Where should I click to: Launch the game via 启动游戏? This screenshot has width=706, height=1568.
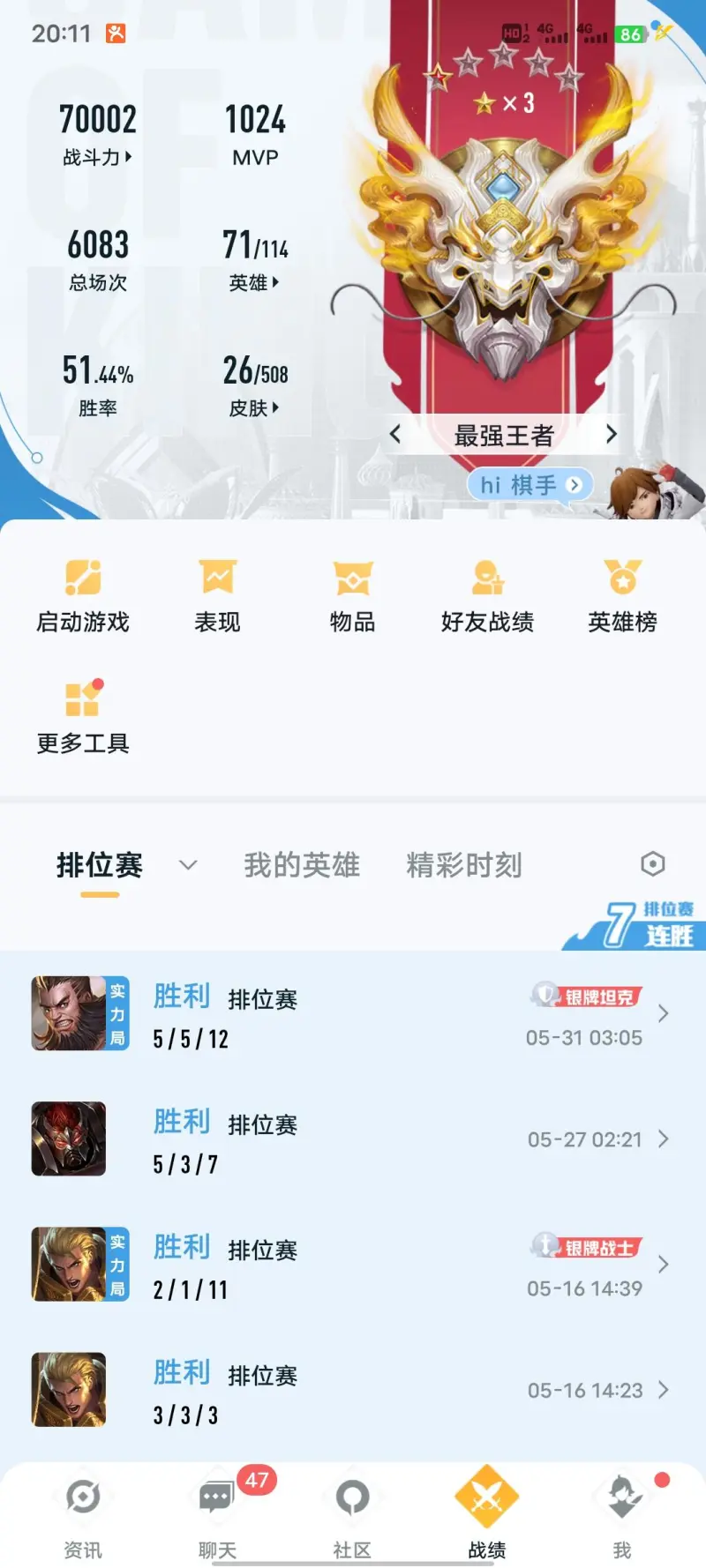click(83, 595)
